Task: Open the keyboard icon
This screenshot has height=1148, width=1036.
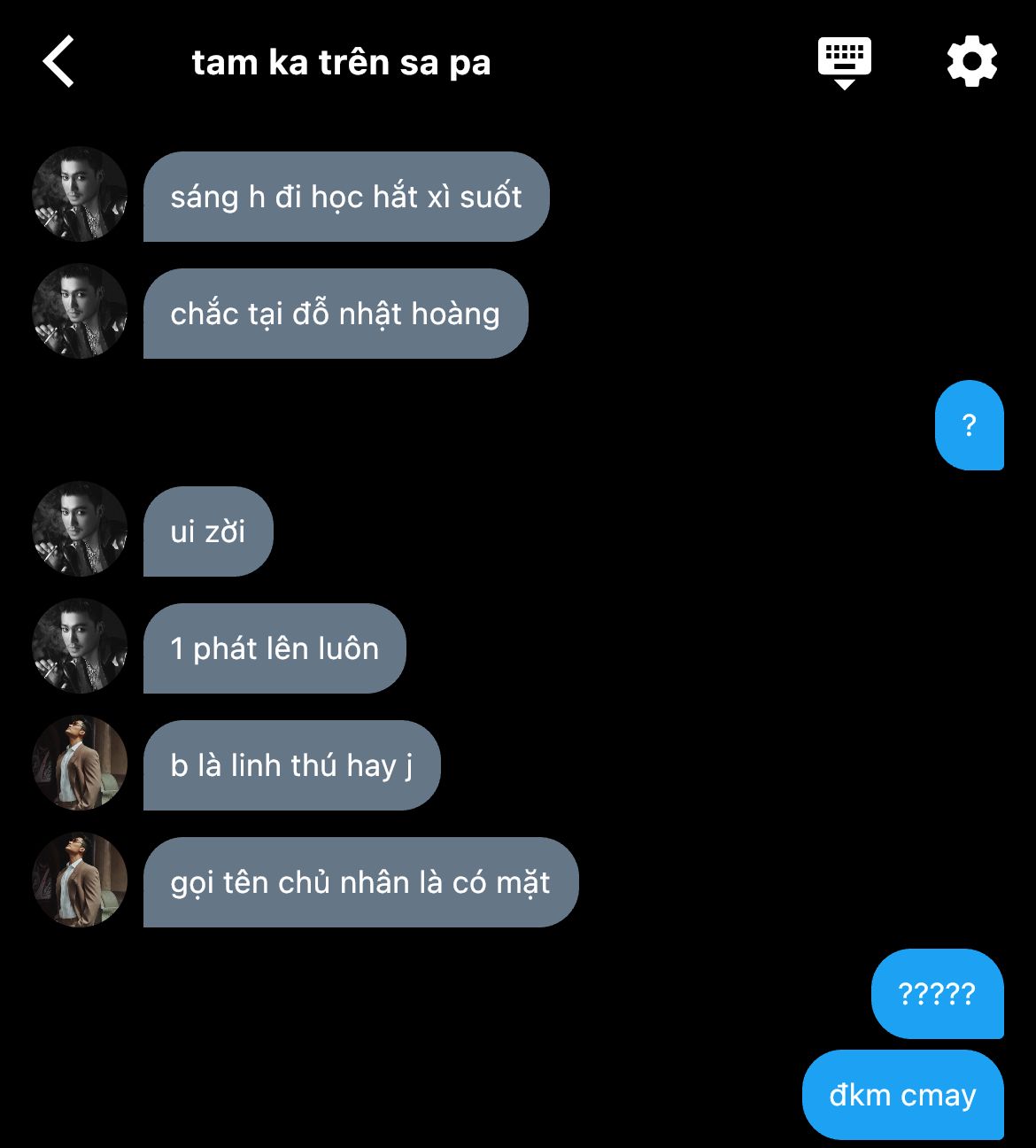Action: [844, 62]
